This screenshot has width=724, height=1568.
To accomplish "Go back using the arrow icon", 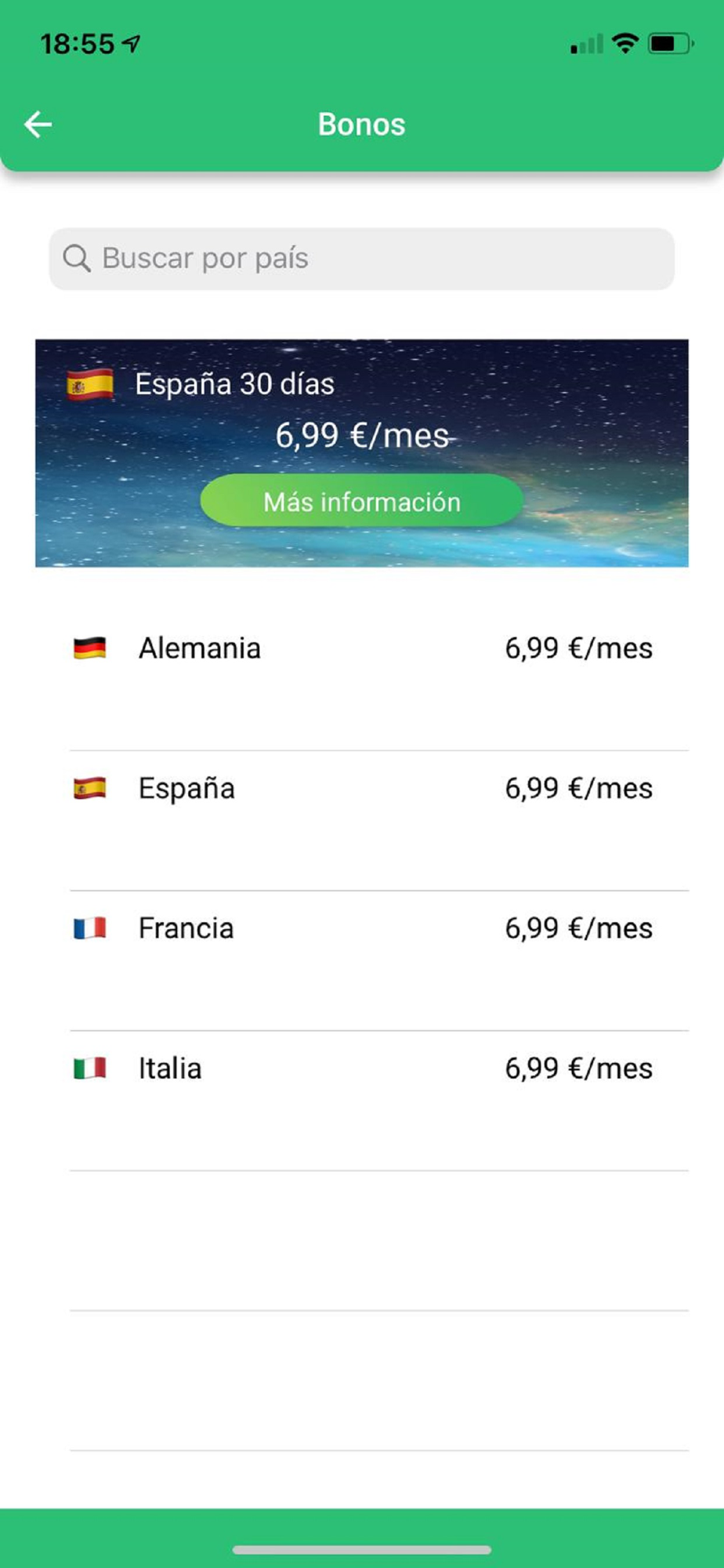I will [x=38, y=124].
